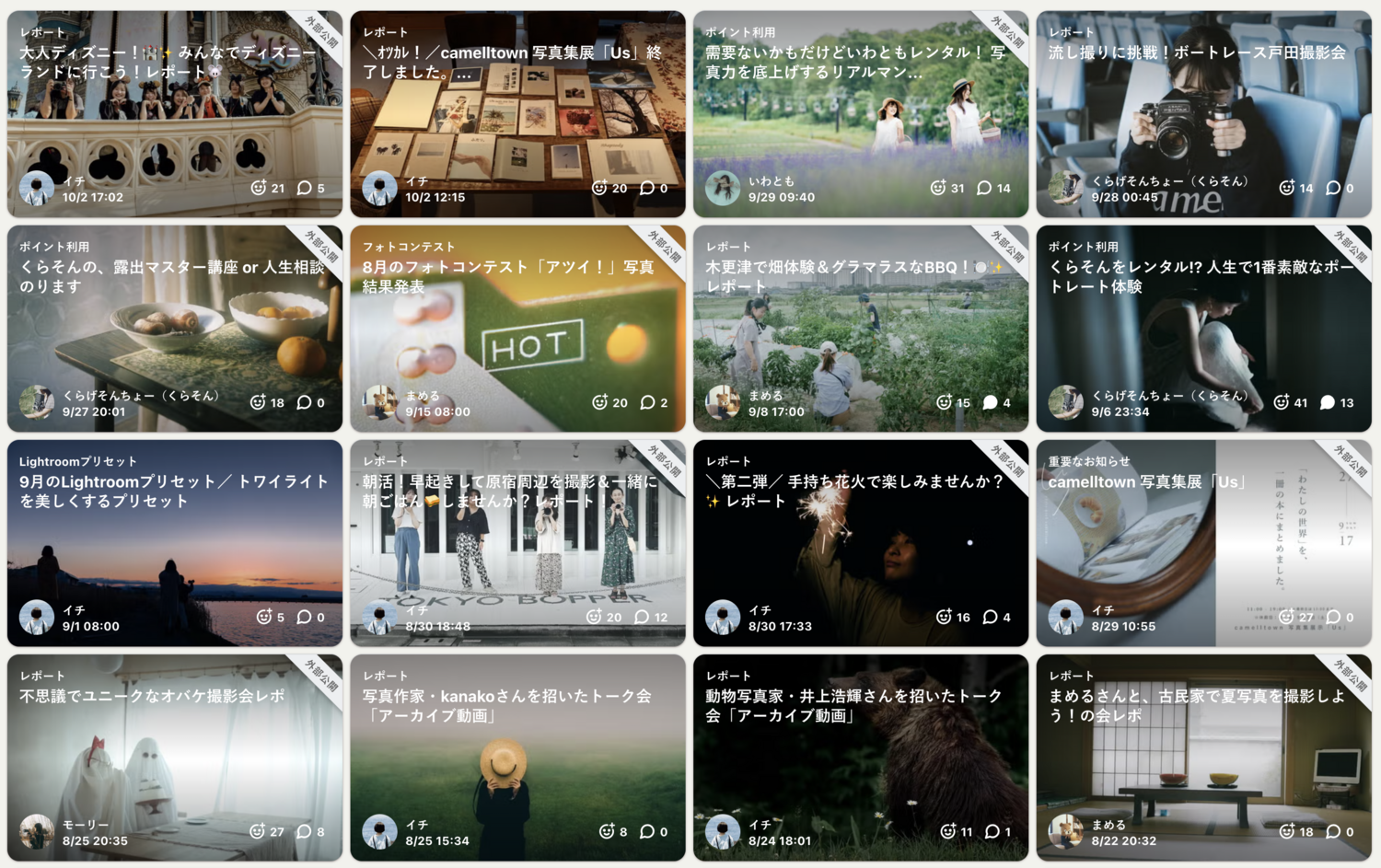
Task: Tap reaction icon on オバケ撮影会レポ
Action: (257, 831)
